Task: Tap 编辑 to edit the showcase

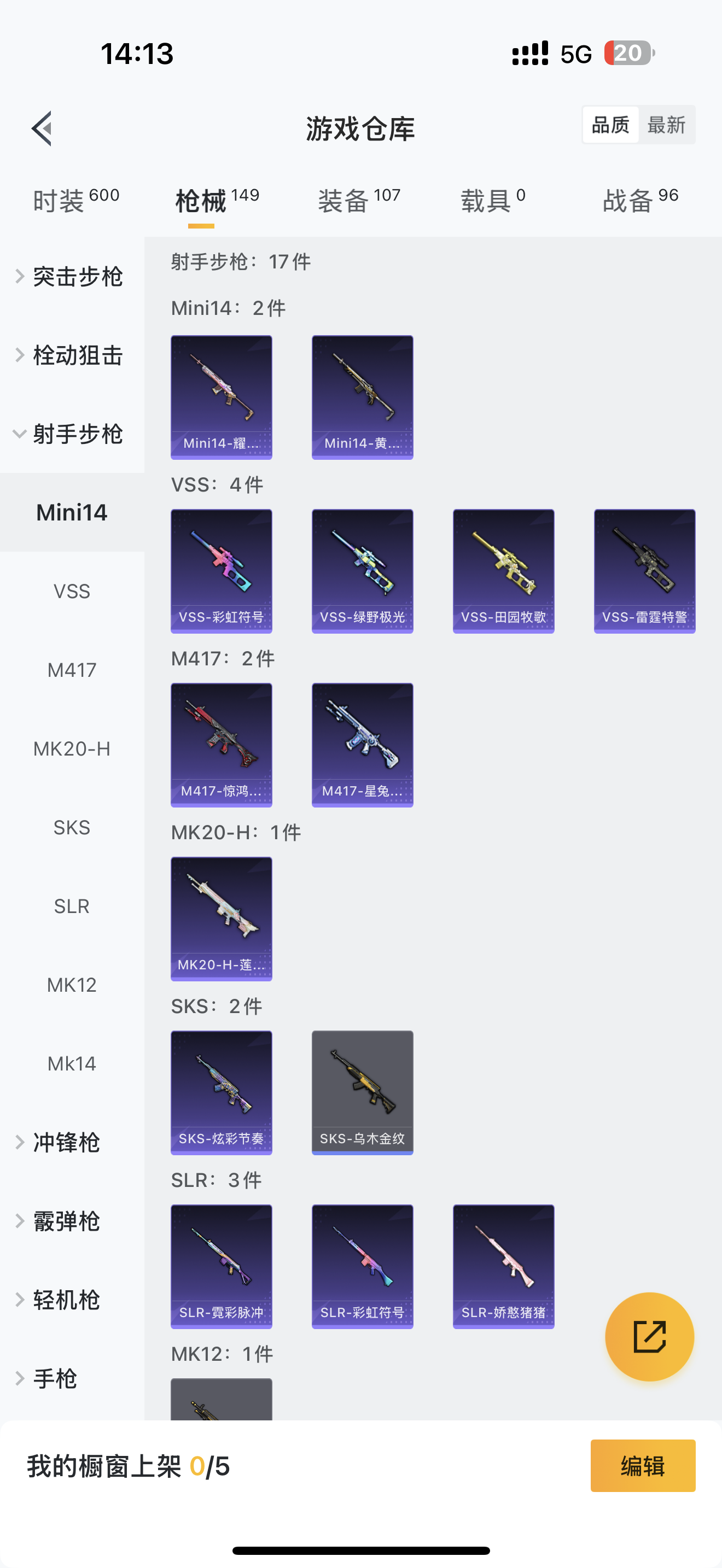Action: 642,1465
